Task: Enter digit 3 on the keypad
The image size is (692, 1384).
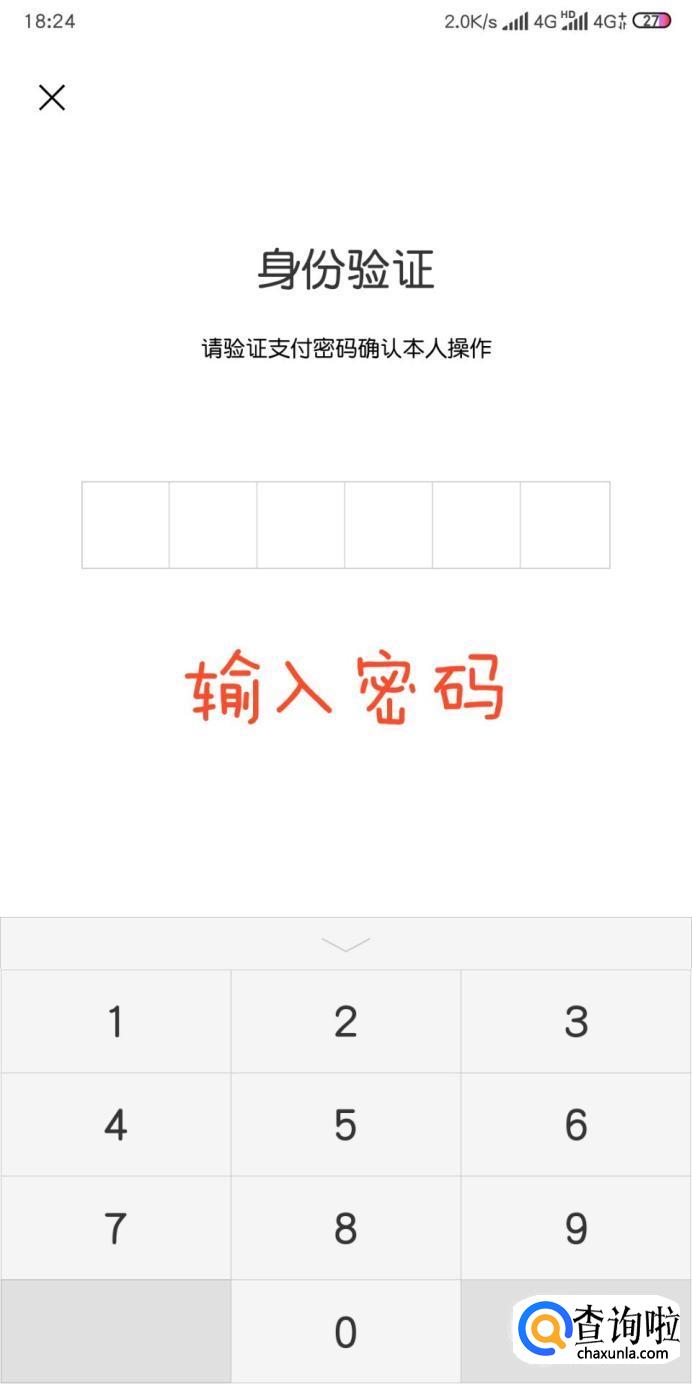Action: 576,1022
